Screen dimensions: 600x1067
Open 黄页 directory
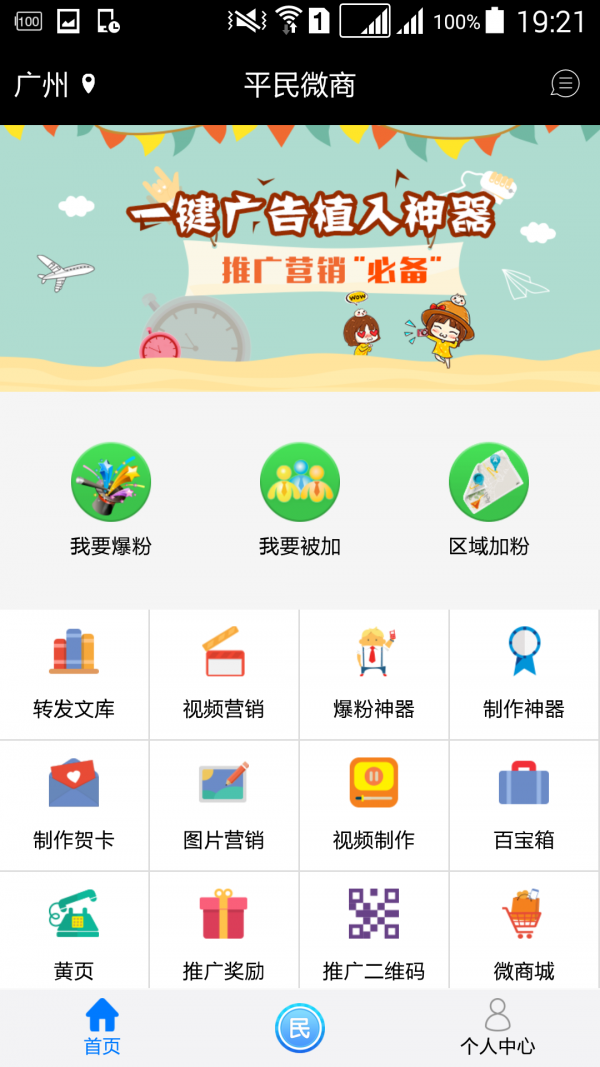point(74,932)
